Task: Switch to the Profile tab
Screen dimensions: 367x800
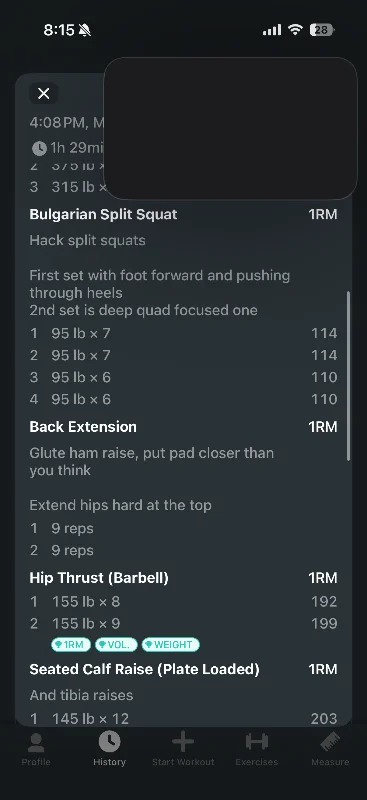Action: click(36, 749)
